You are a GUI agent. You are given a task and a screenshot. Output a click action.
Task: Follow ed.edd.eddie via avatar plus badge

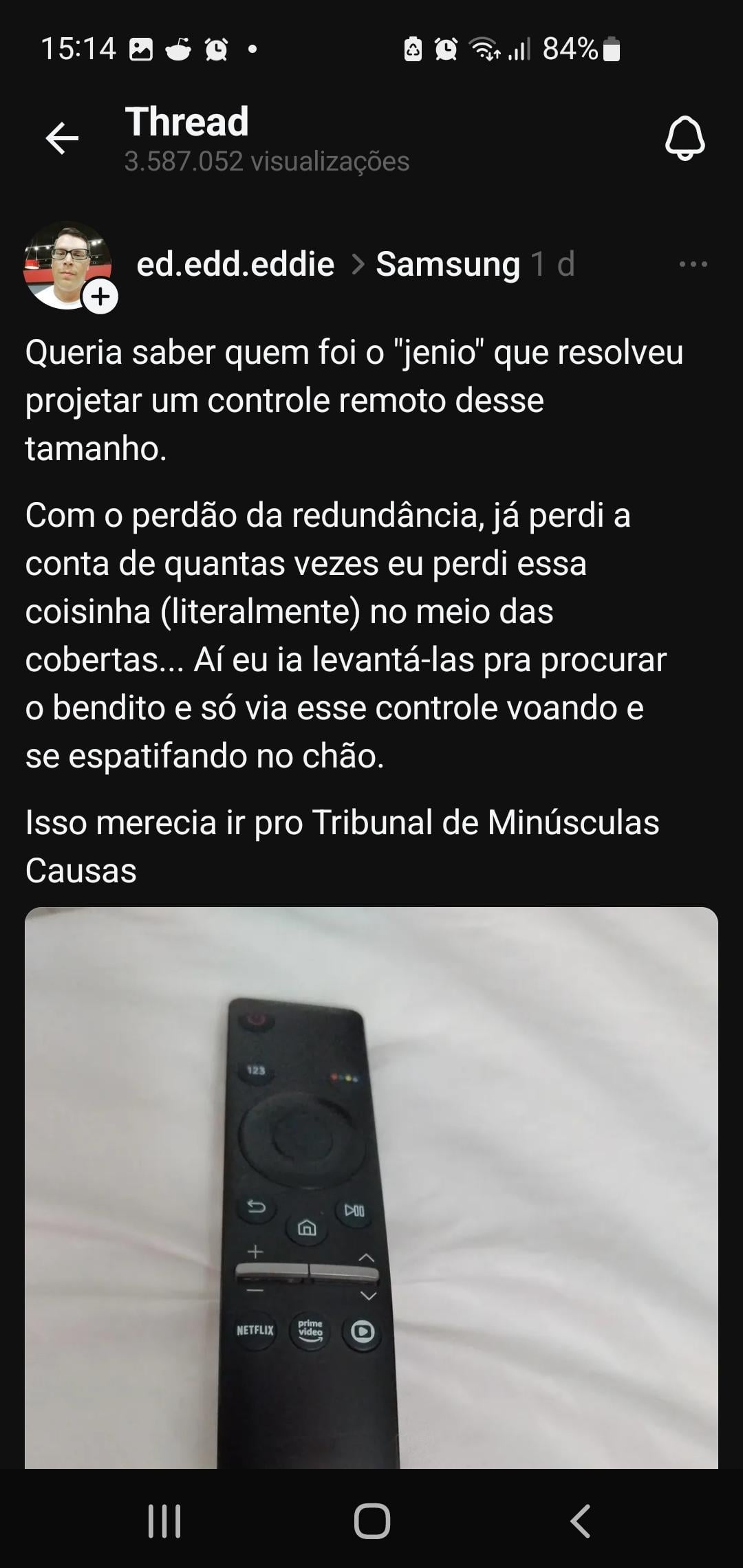point(100,297)
